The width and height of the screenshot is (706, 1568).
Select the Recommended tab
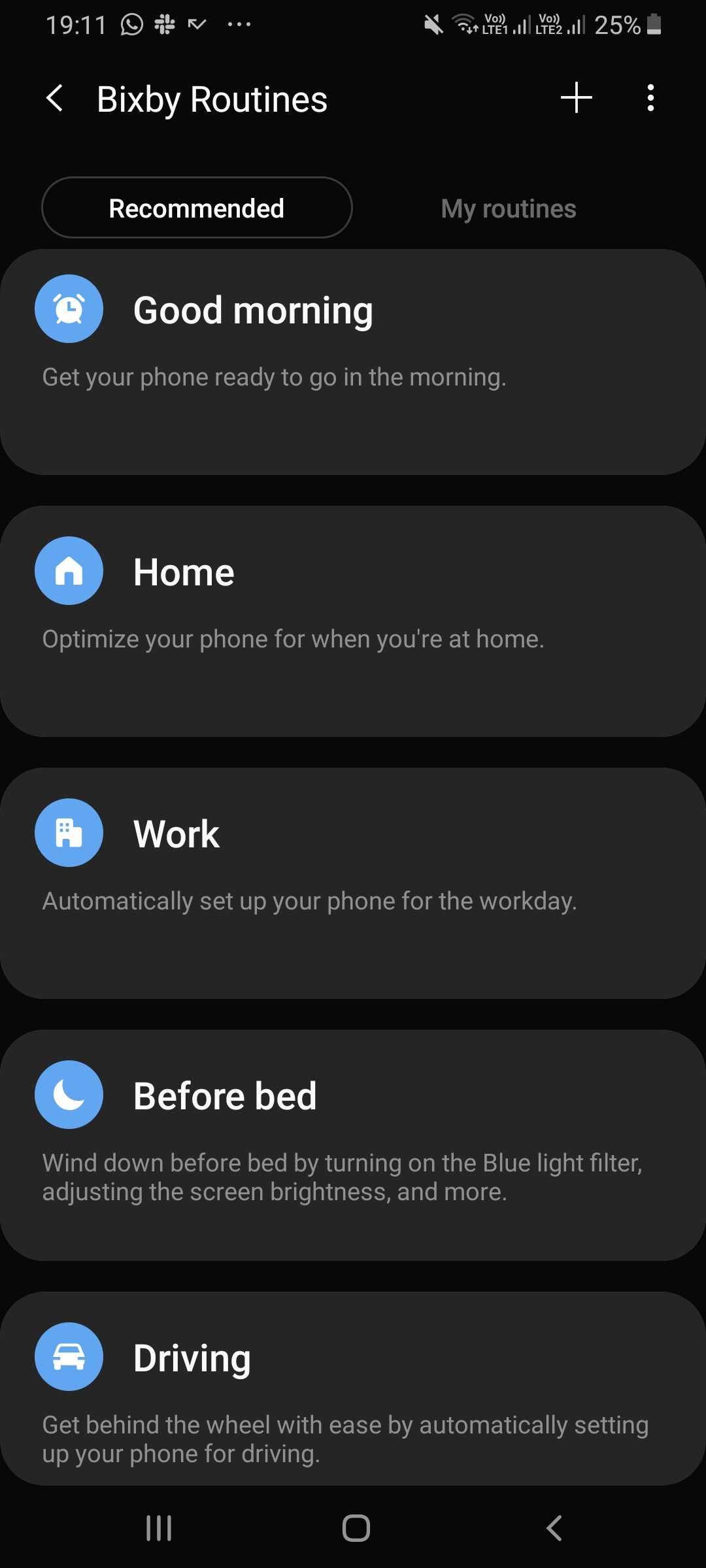tap(197, 208)
